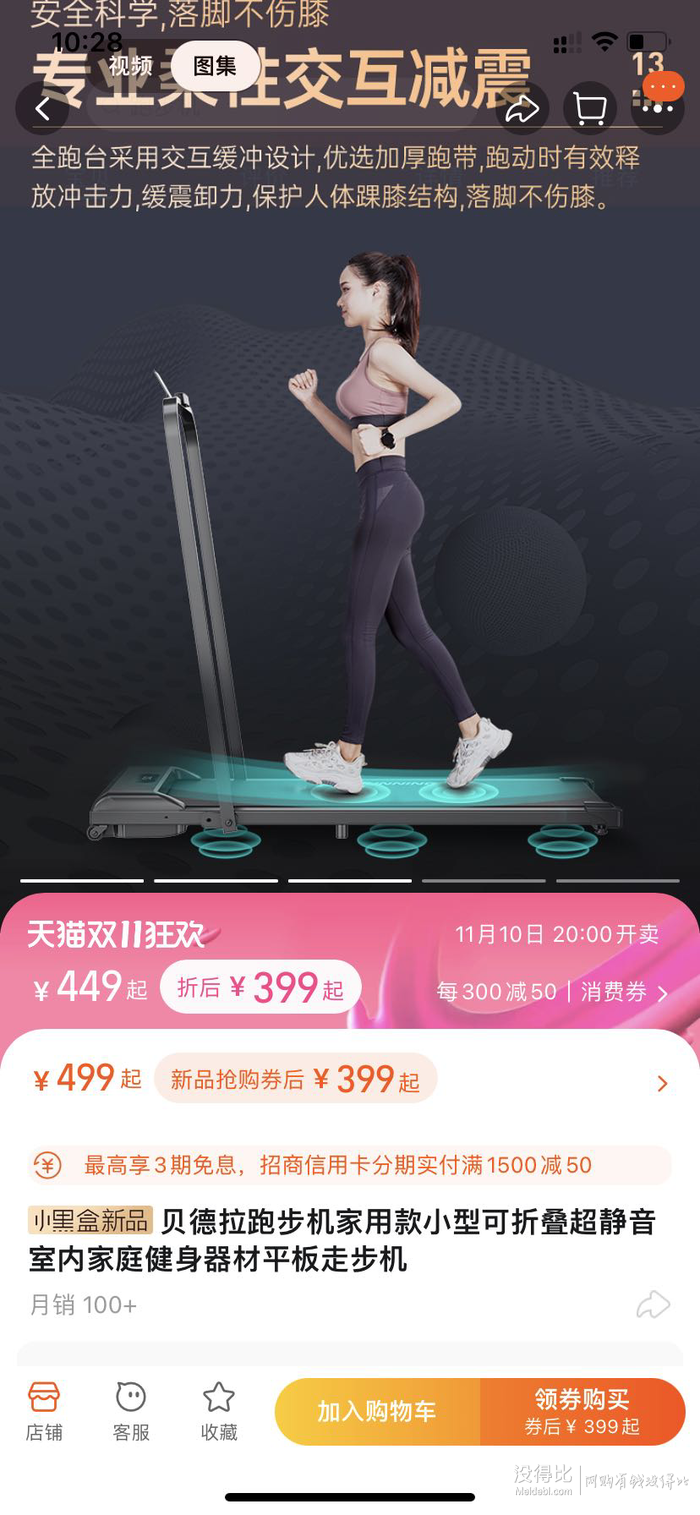Contact 客服 customer service
Image resolution: width=700 pixels, height=1515 pixels.
131,1411
